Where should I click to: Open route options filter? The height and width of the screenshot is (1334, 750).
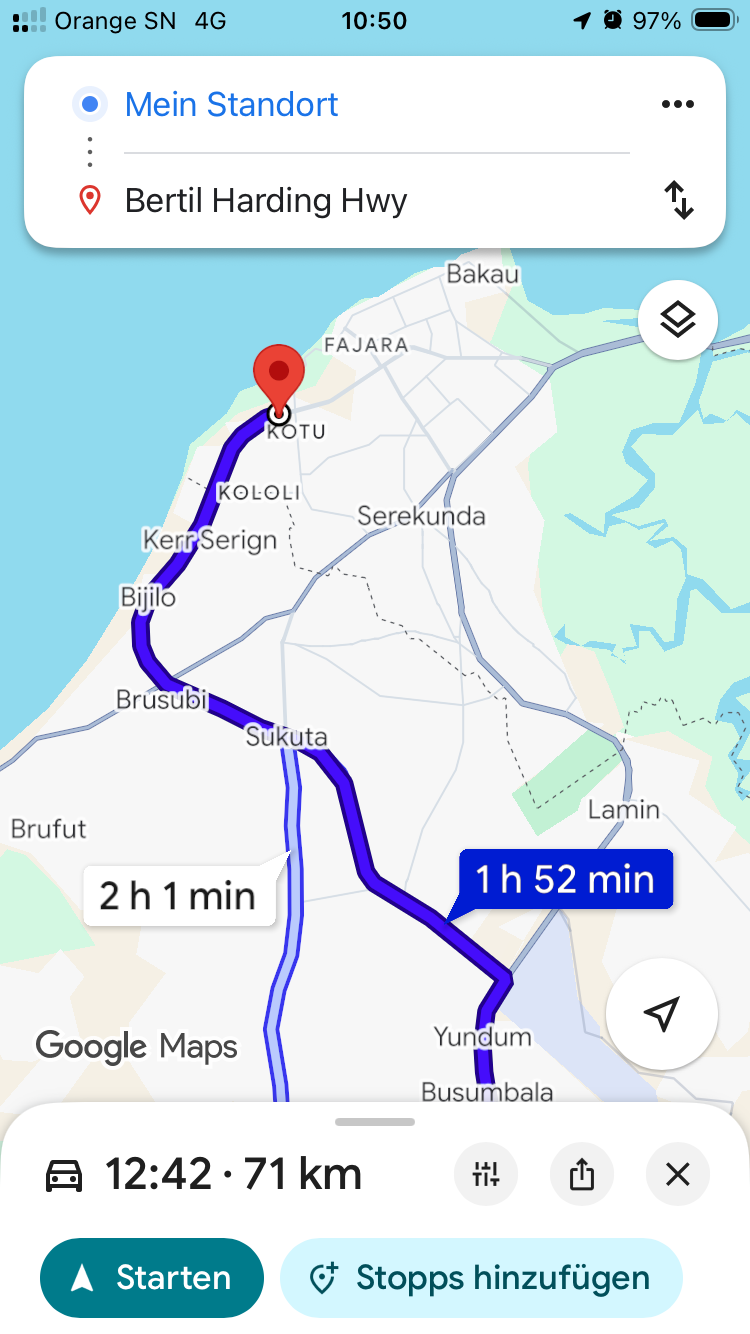[x=485, y=1174]
